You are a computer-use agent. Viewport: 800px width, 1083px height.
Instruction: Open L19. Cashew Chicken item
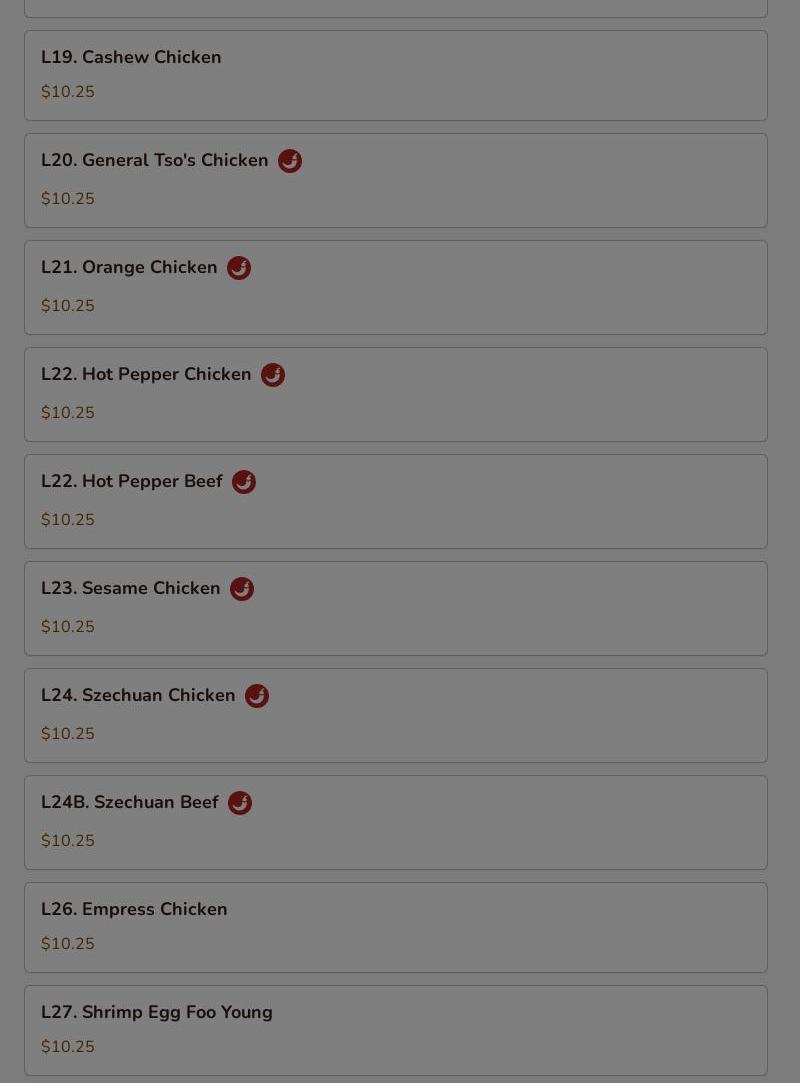(x=395, y=75)
